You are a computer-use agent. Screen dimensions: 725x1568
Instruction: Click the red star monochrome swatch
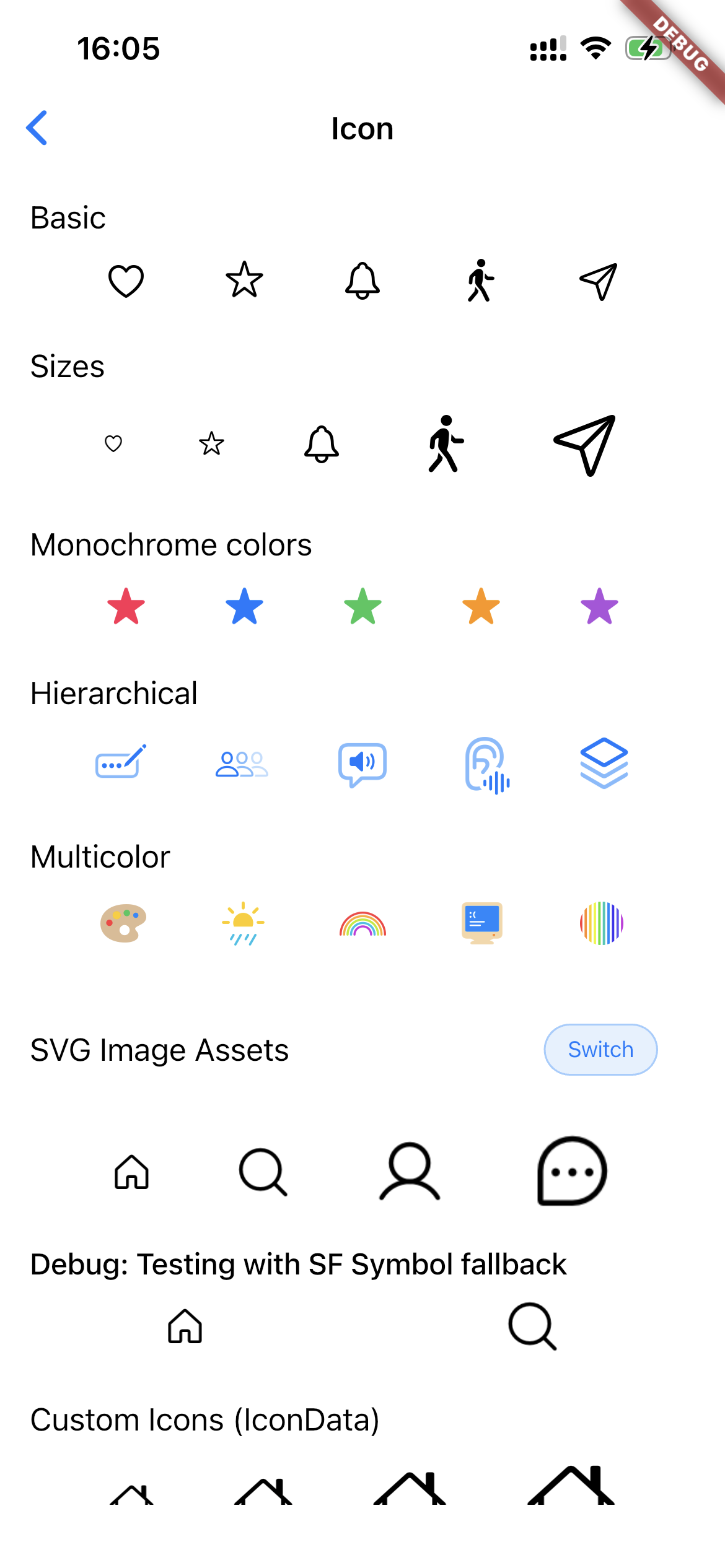click(125, 607)
